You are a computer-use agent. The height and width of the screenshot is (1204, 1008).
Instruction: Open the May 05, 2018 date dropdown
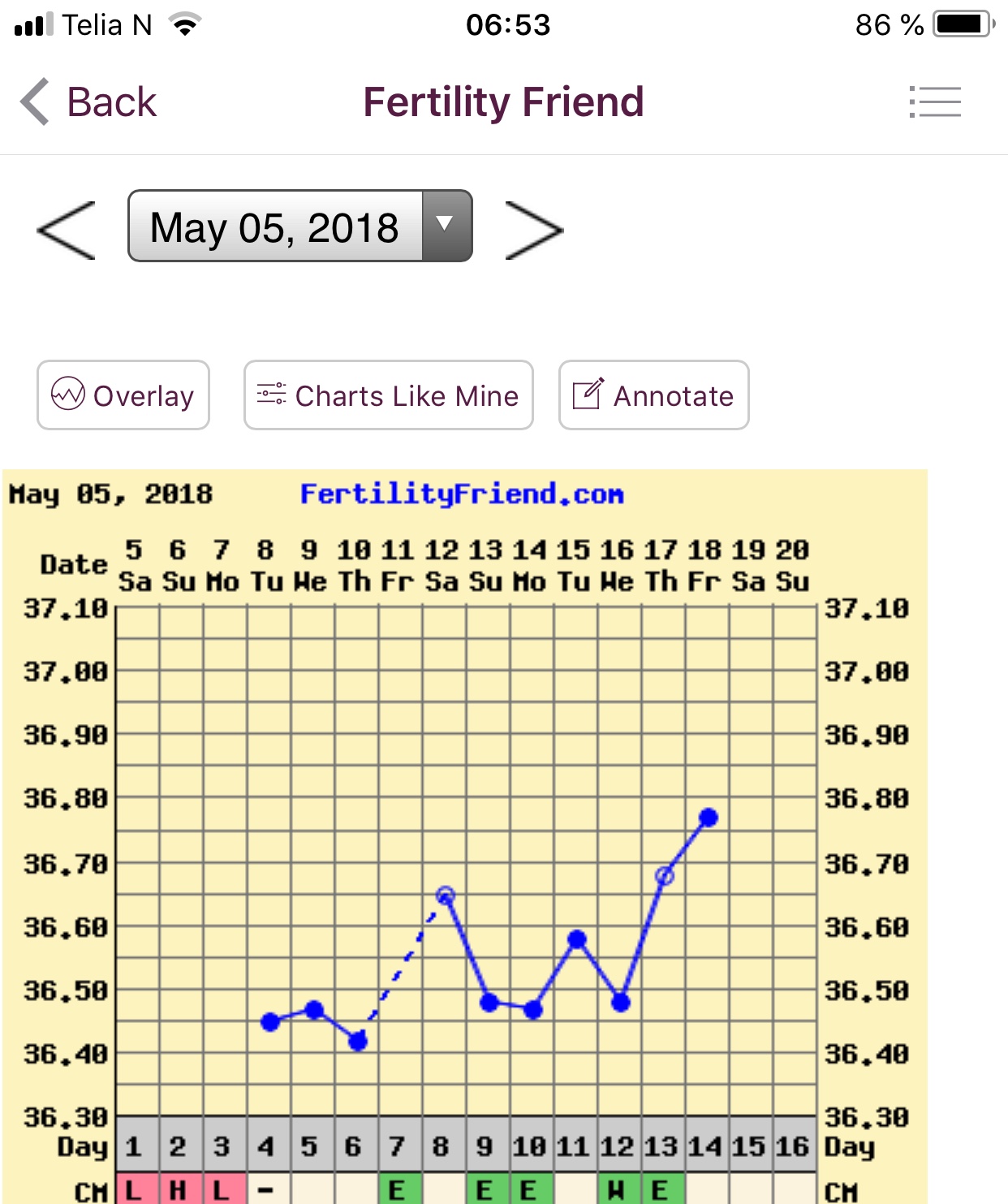pos(300,227)
